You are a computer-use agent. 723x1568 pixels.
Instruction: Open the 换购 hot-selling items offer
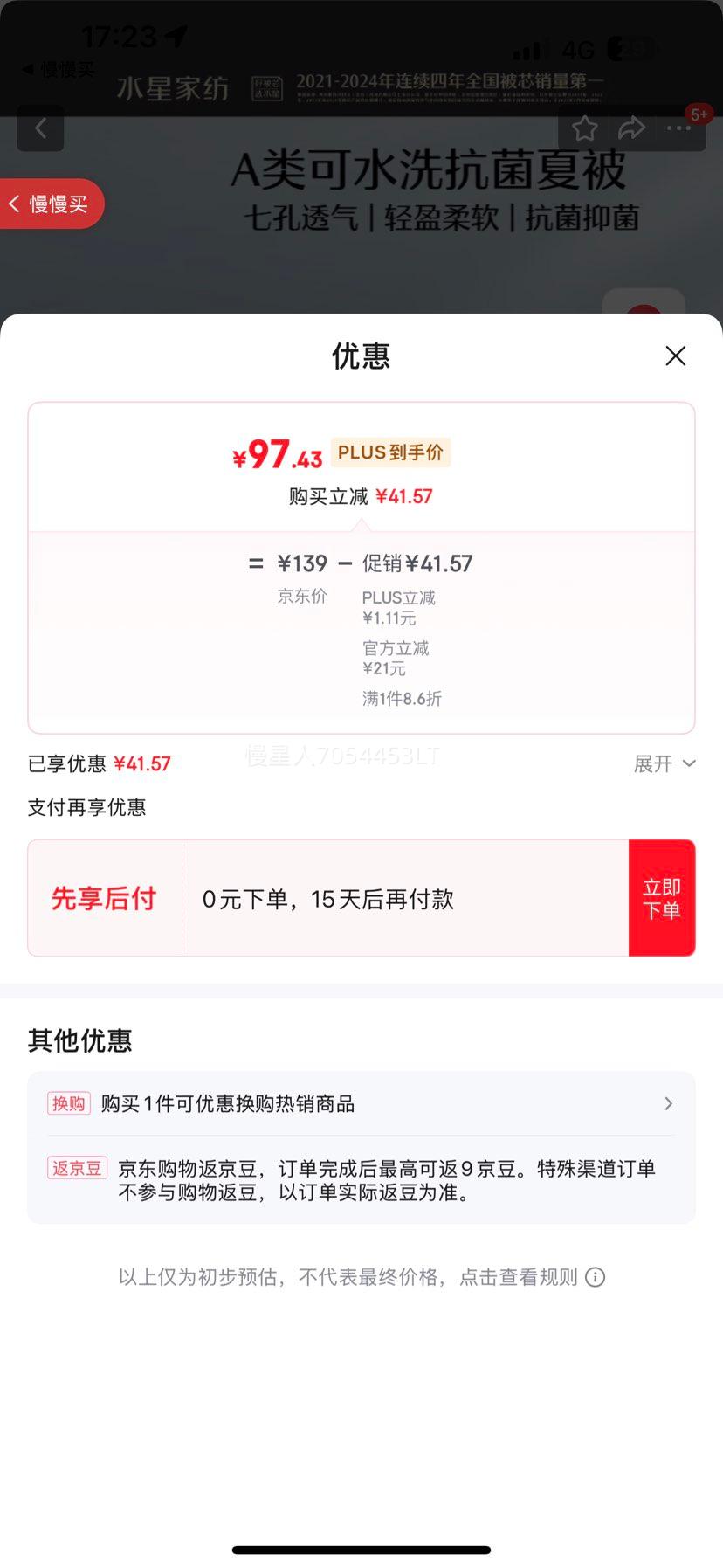tap(361, 1103)
